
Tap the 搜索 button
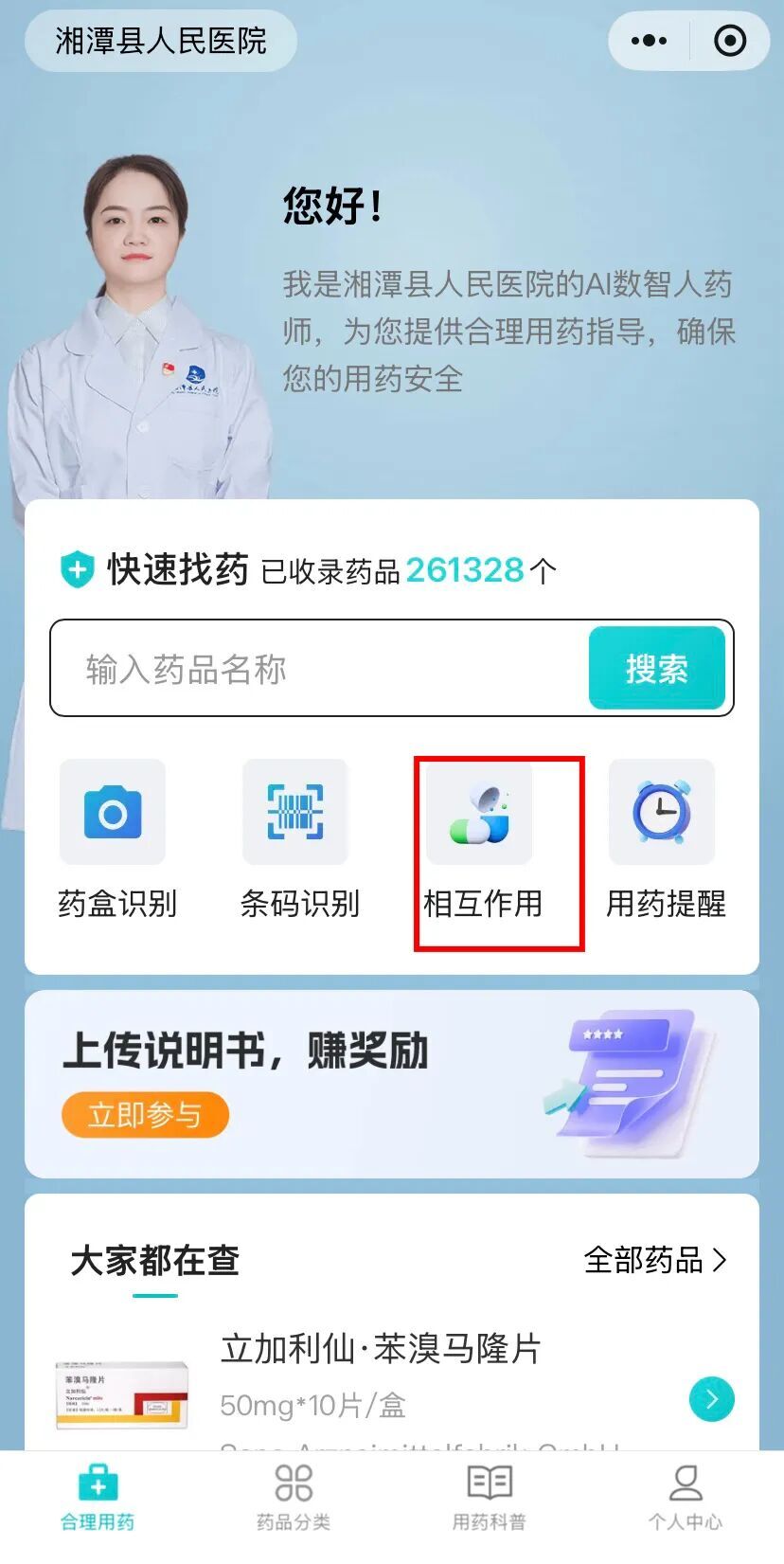point(656,669)
